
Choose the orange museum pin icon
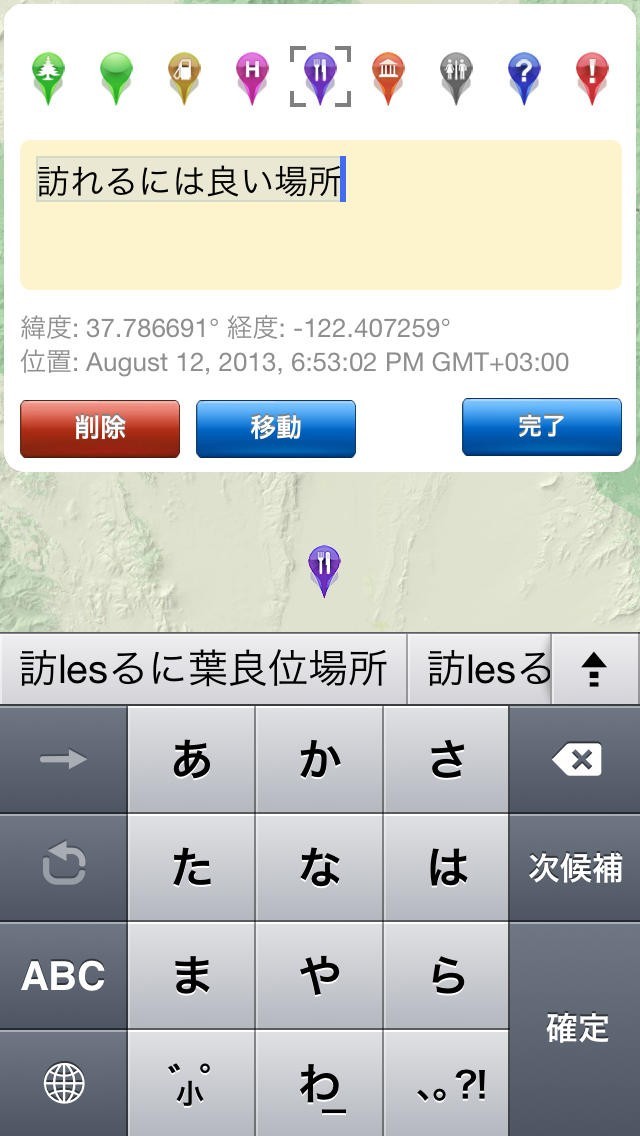pos(387,74)
